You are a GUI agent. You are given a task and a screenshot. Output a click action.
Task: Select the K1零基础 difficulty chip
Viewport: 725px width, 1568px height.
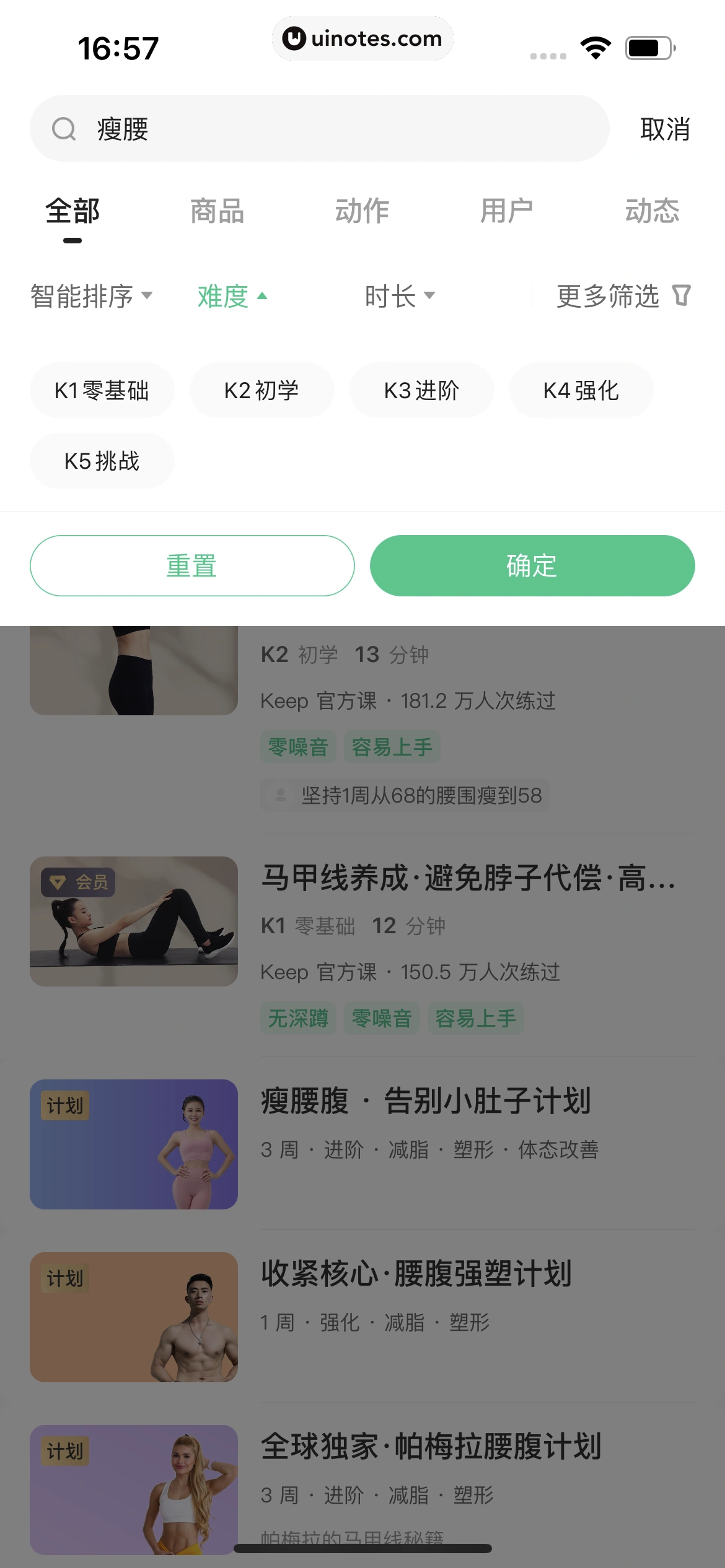pos(102,390)
